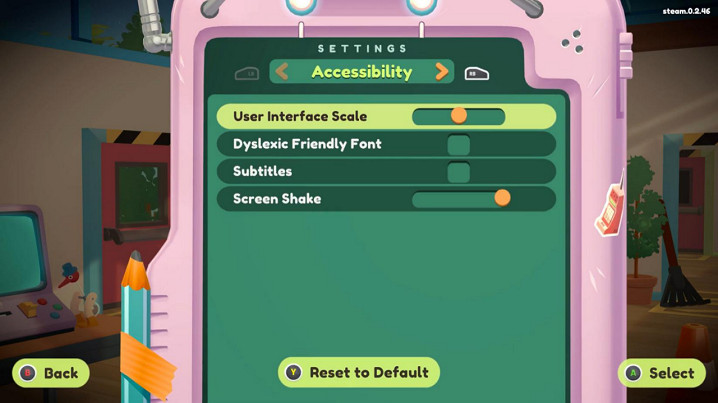Viewport: 718px width, 403px height.
Task: Tap the Select button
Action: [661, 373]
